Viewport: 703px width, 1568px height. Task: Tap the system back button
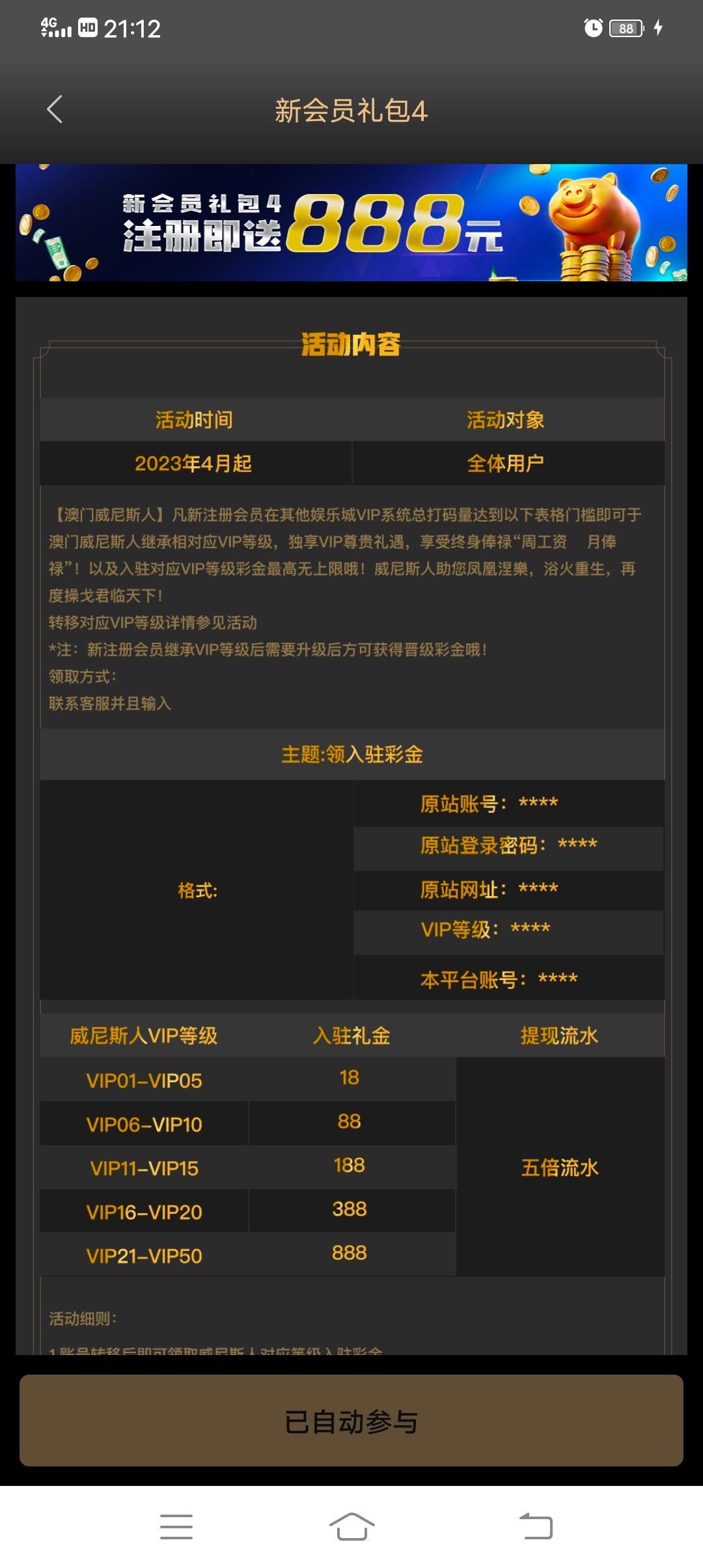point(536,1526)
